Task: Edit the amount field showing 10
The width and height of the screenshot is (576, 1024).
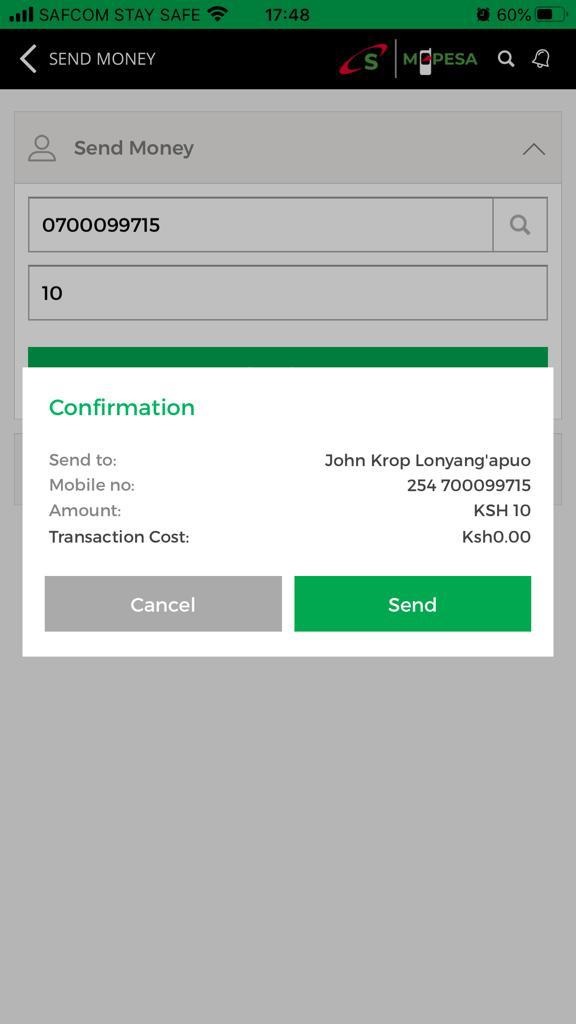Action: point(287,293)
